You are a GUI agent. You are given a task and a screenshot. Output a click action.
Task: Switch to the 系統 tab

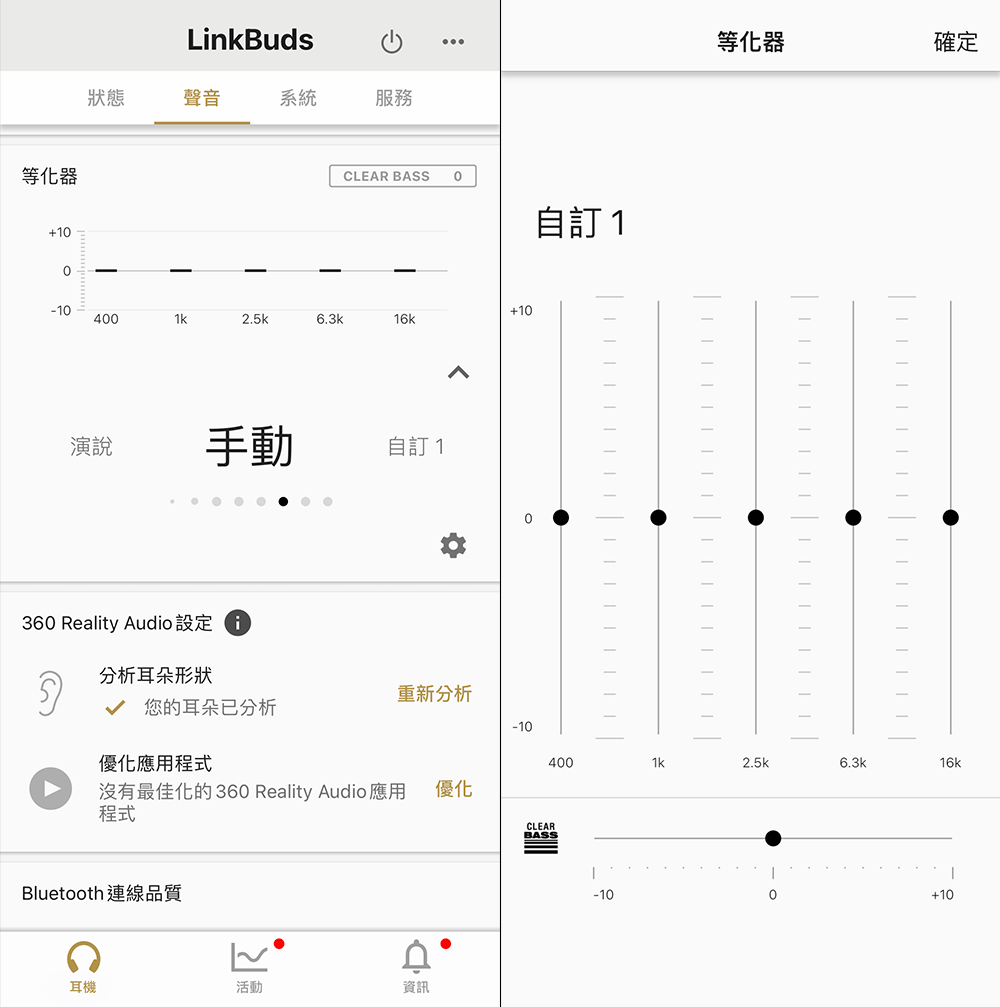(x=298, y=98)
